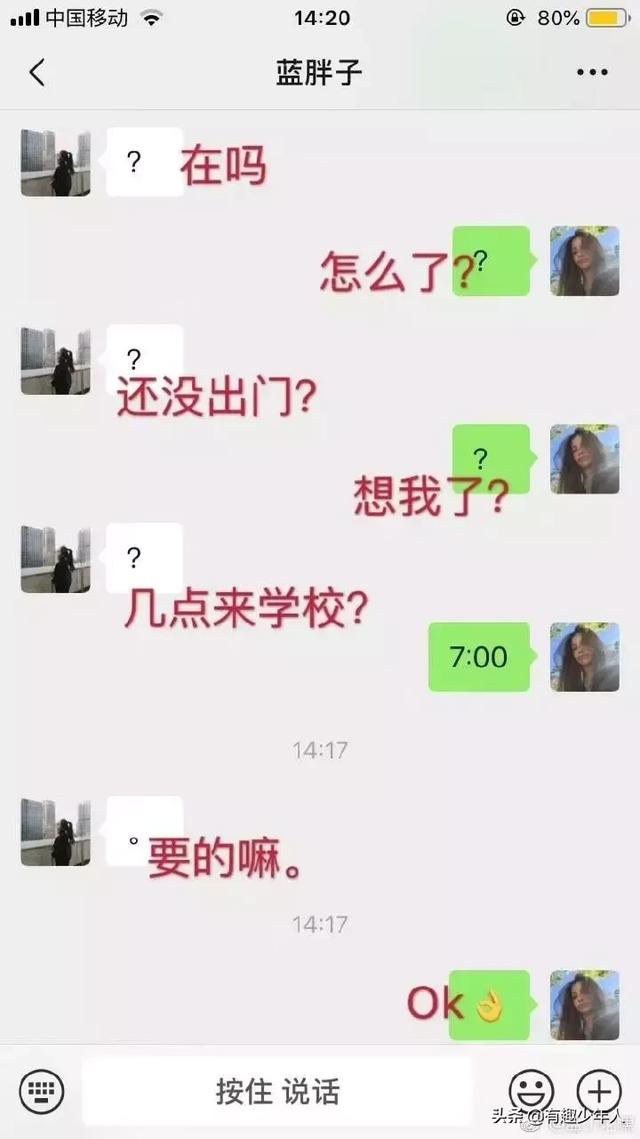Tap the 按住 说话 voice button
Screen dimensions: 640x1139
[x=277, y=1090]
